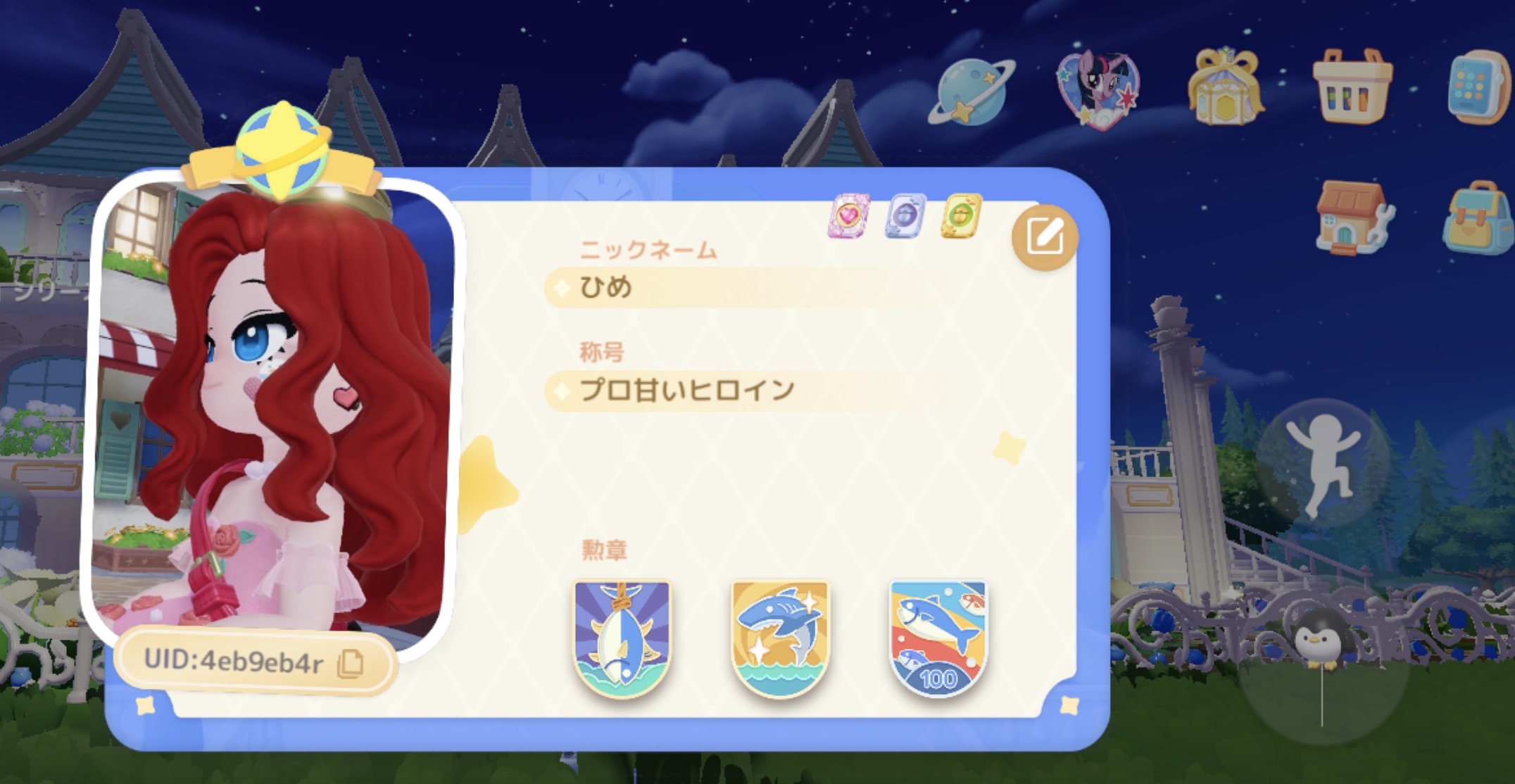Select the hanging tuna medal
The image size is (1515, 784).
pos(622,637)
